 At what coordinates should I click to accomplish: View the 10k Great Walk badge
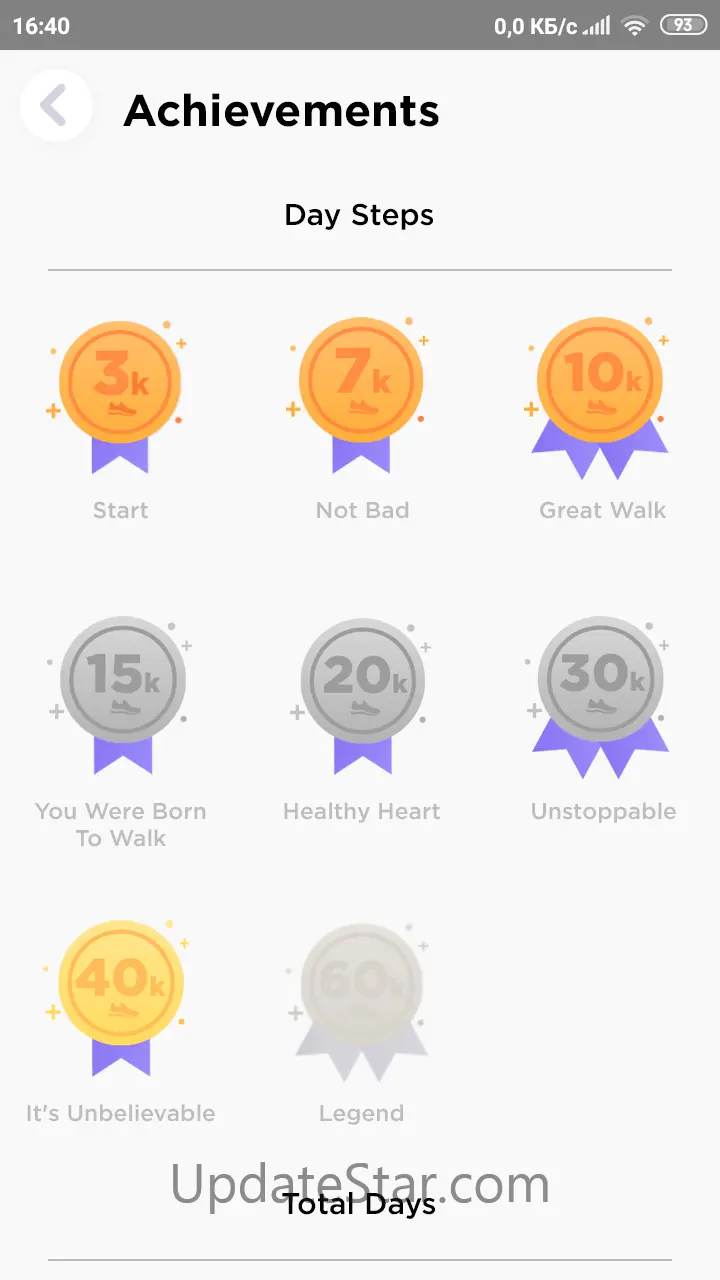tap(601, 397)
